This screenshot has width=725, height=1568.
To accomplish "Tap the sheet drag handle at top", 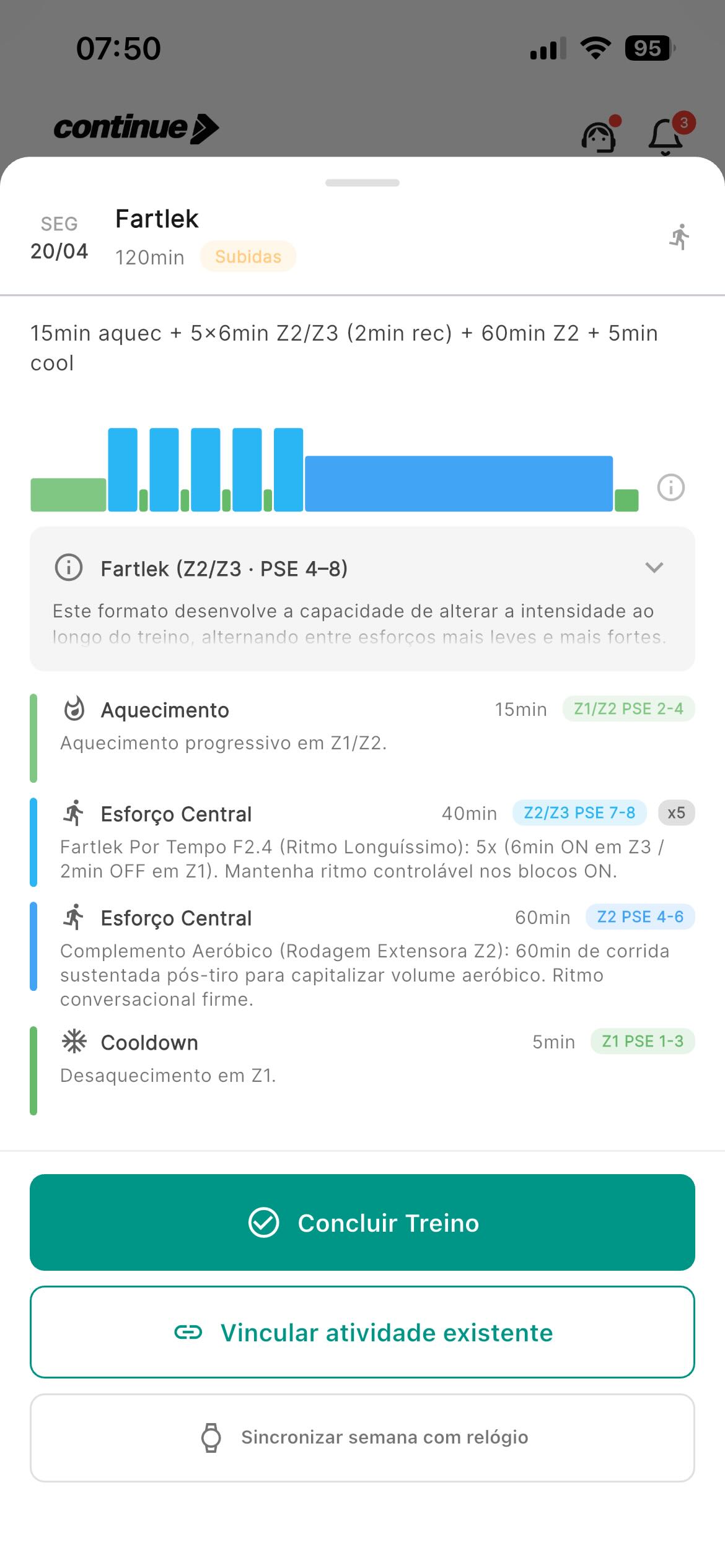I will 362,183.
